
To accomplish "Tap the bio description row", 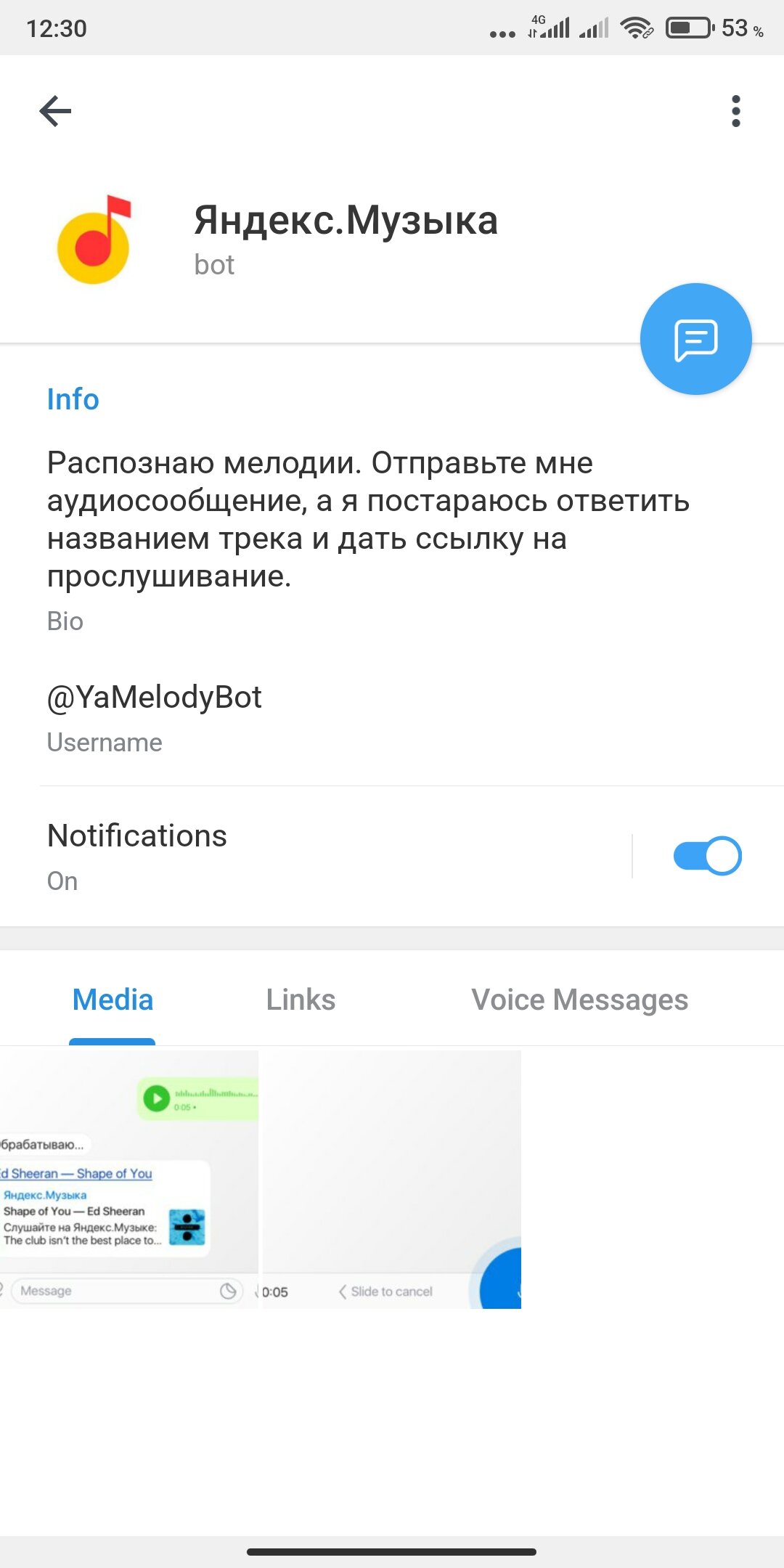I will [392, 539].
